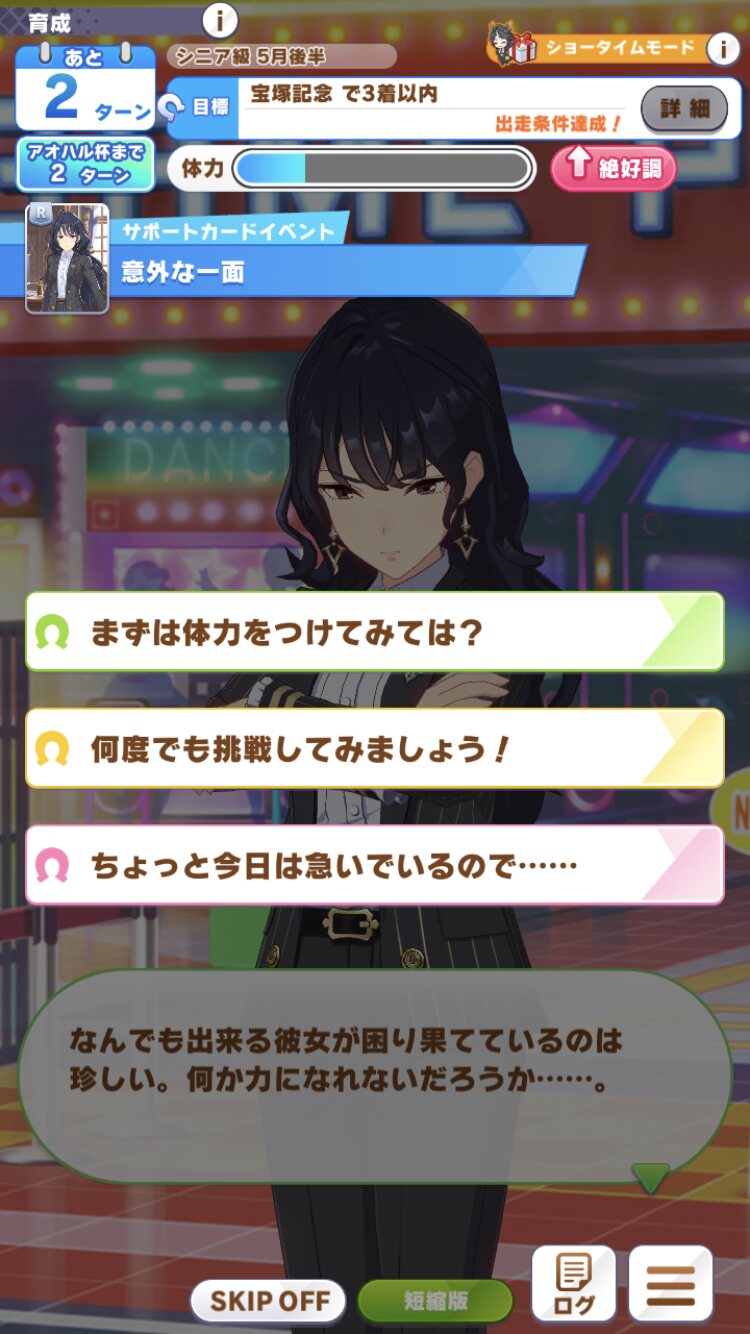Advance the dialogue with the green arrow

pos(649,1178)
